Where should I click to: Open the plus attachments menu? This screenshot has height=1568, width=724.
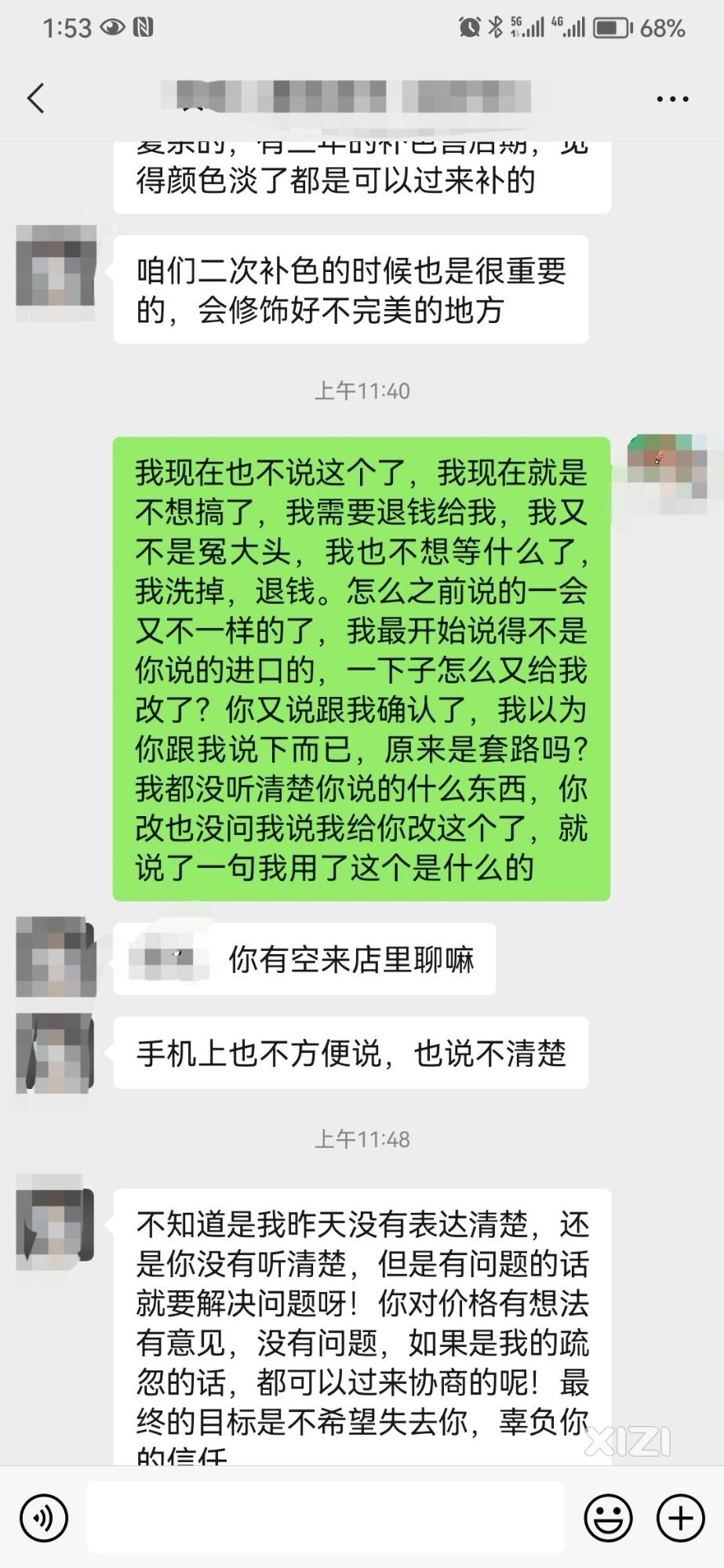pyautogui.click(x=680, y=1518)
